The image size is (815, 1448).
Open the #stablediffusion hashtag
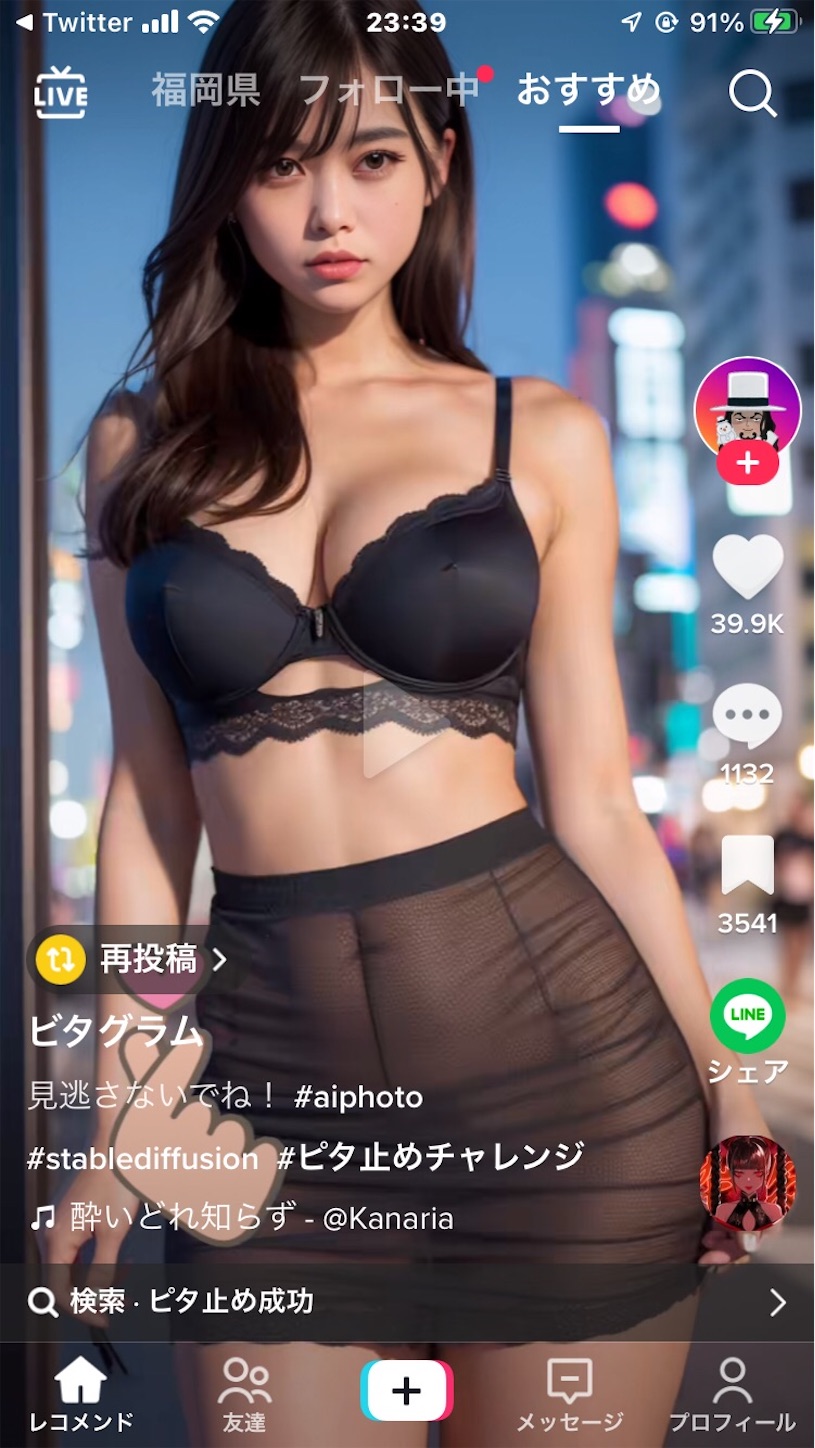pos(143,1158)
